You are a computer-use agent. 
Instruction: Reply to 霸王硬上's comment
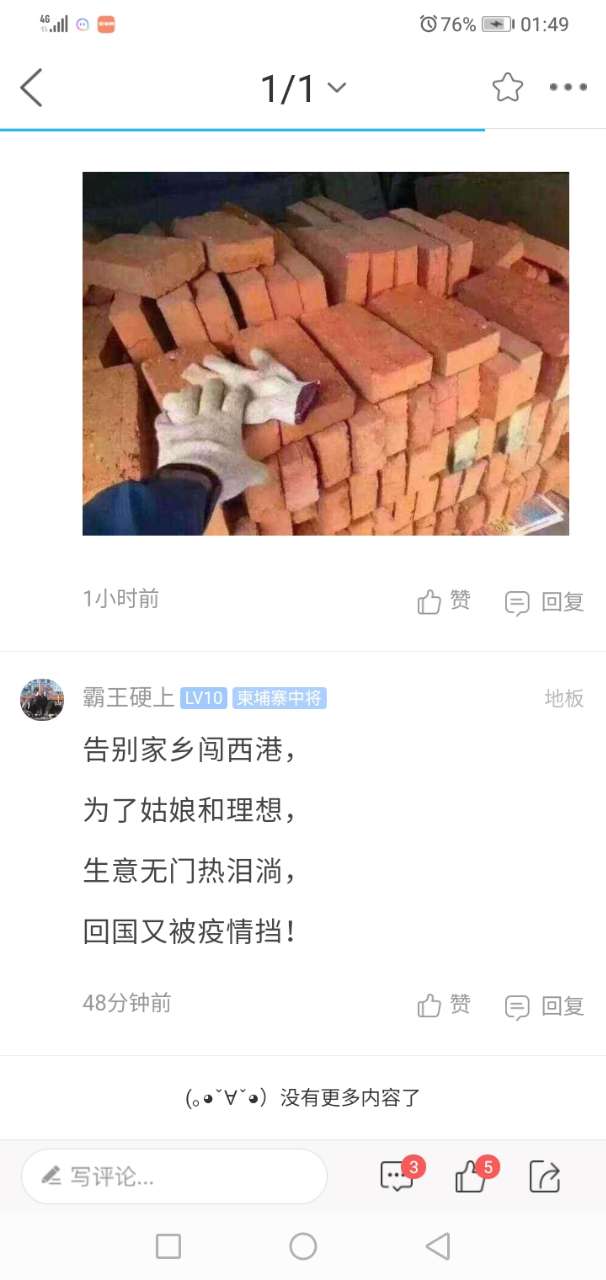tap(544, 1006)
